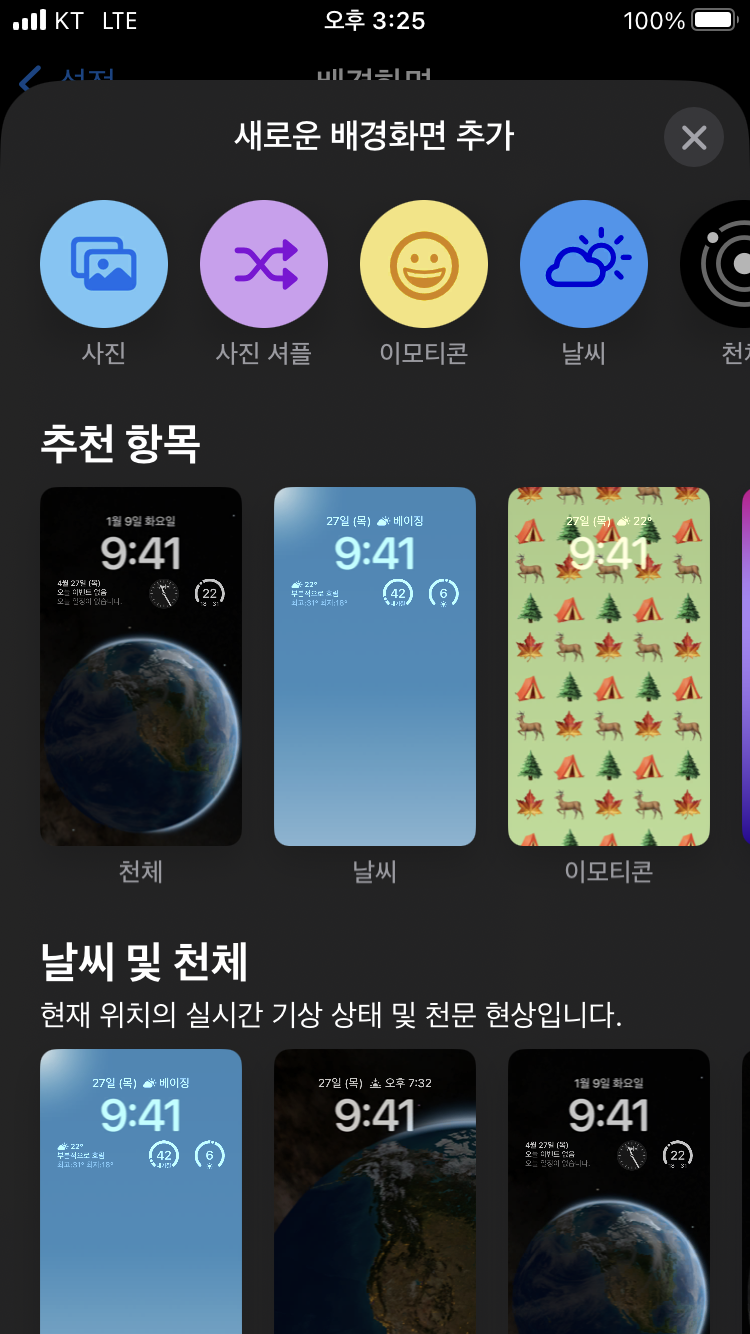Pick the 이모티콘 (Emoji) wallpaper option
This screenshot has height=1334, width=750.
[x=424, y=264]
